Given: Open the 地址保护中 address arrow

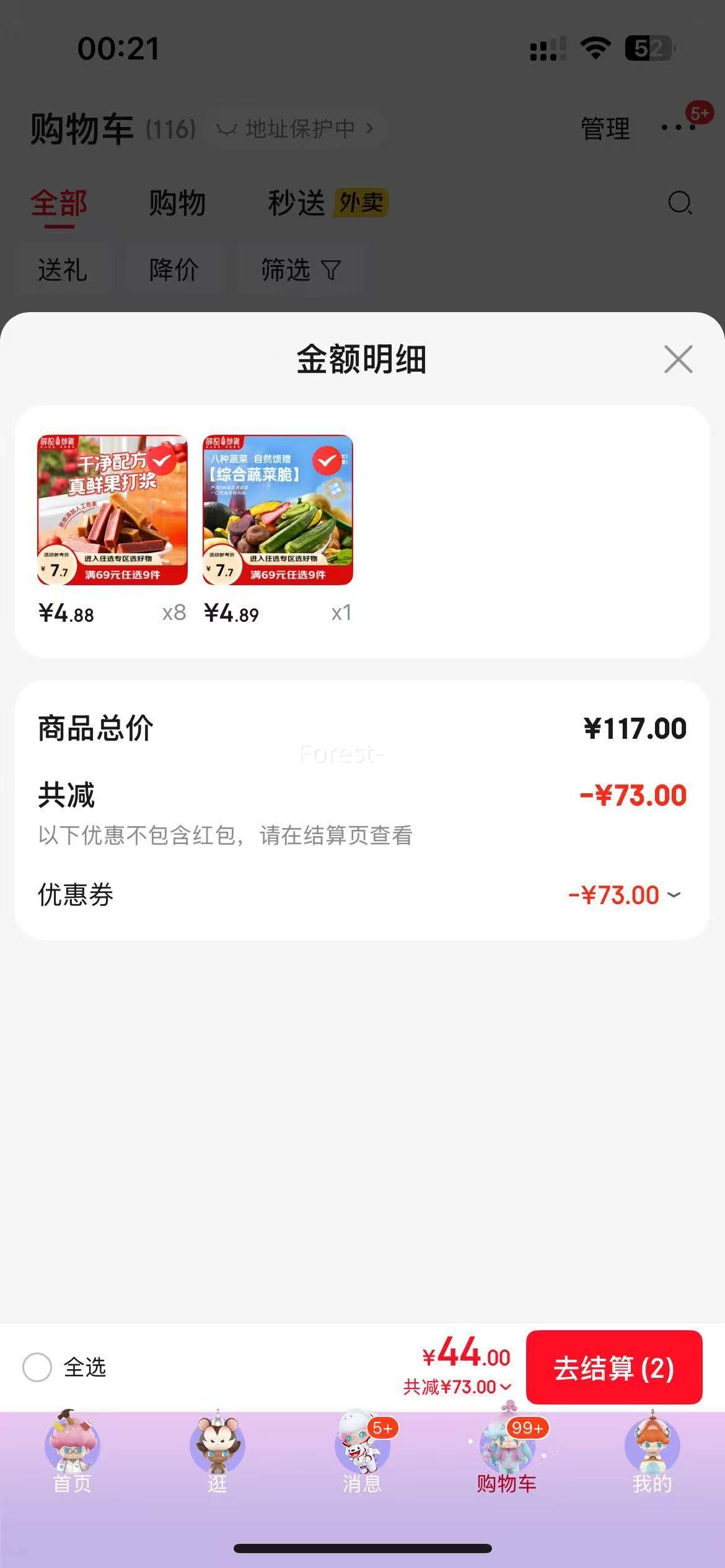Looking at the screenshot, I should pos(371,129).
